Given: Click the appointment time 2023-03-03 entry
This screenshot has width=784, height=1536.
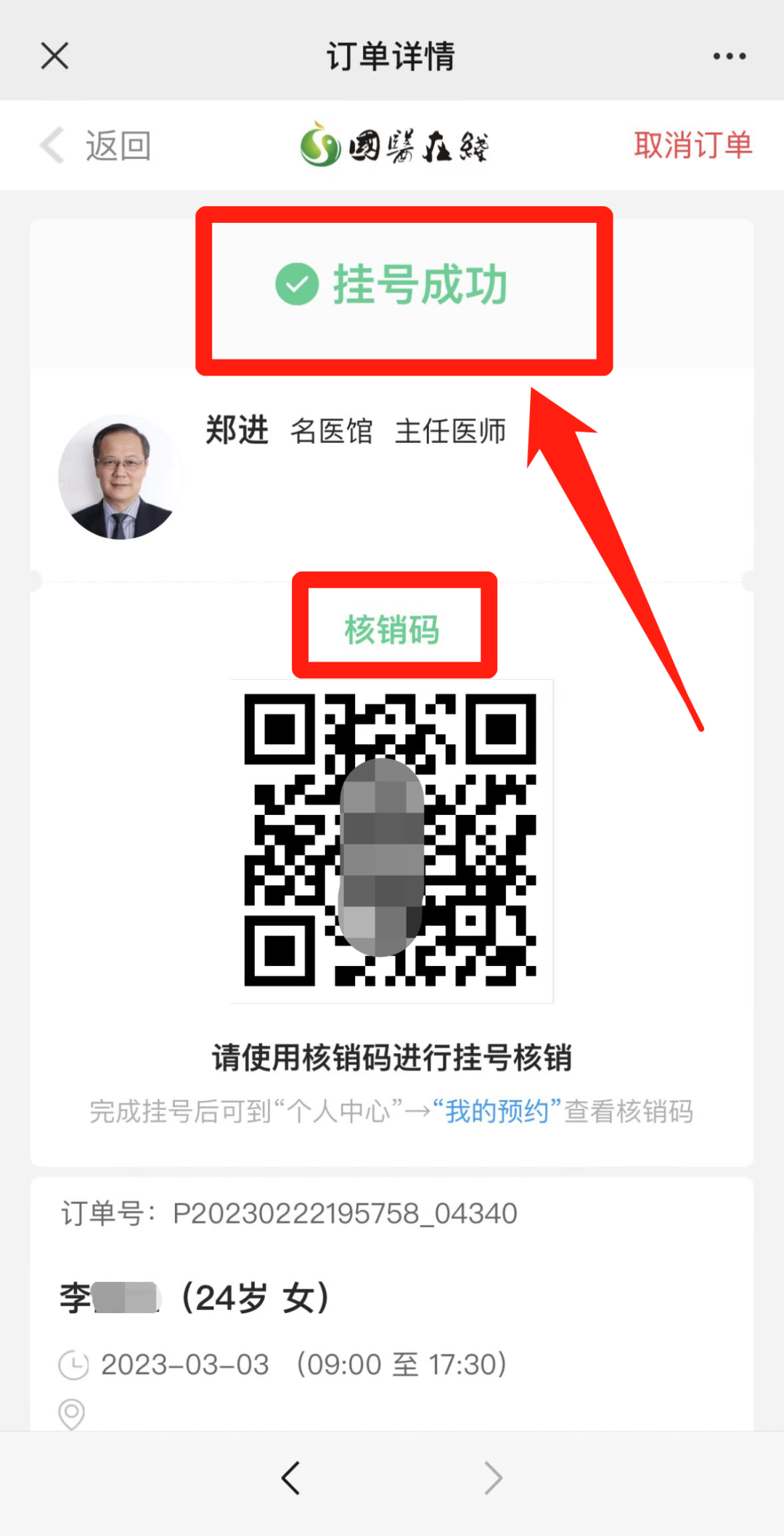Looking at the screenshot, I should click(x=302, y=1364).
